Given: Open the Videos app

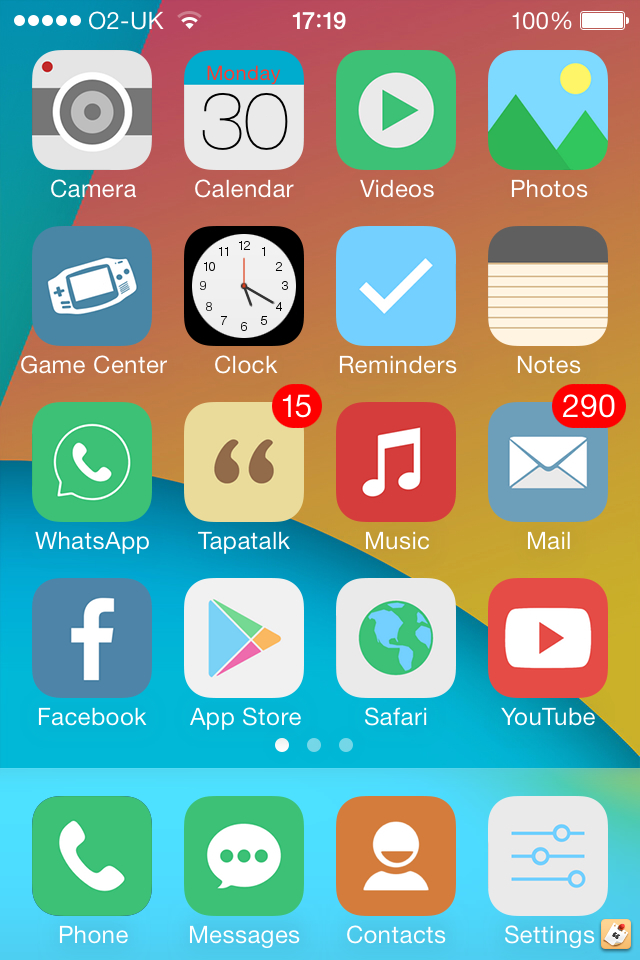Looking at the screenshot, I should tap(396, 110).
